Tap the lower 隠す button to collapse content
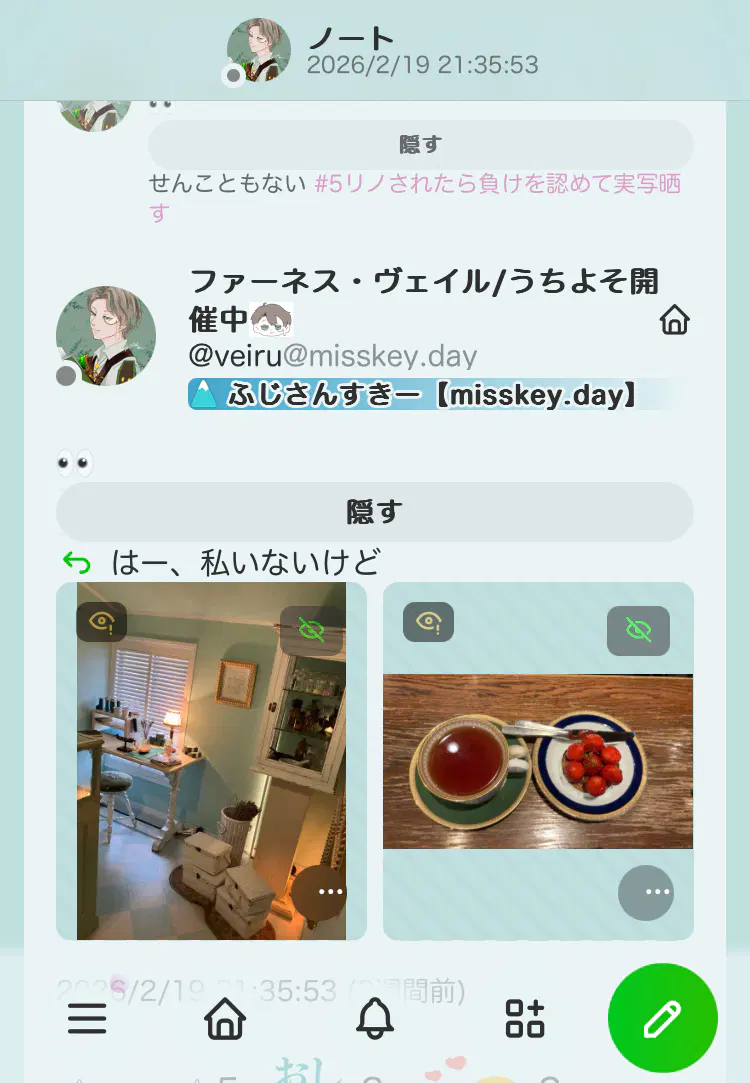Image resolution: width=750 pixels, height=1083 pixels. (x=374, y=512)
